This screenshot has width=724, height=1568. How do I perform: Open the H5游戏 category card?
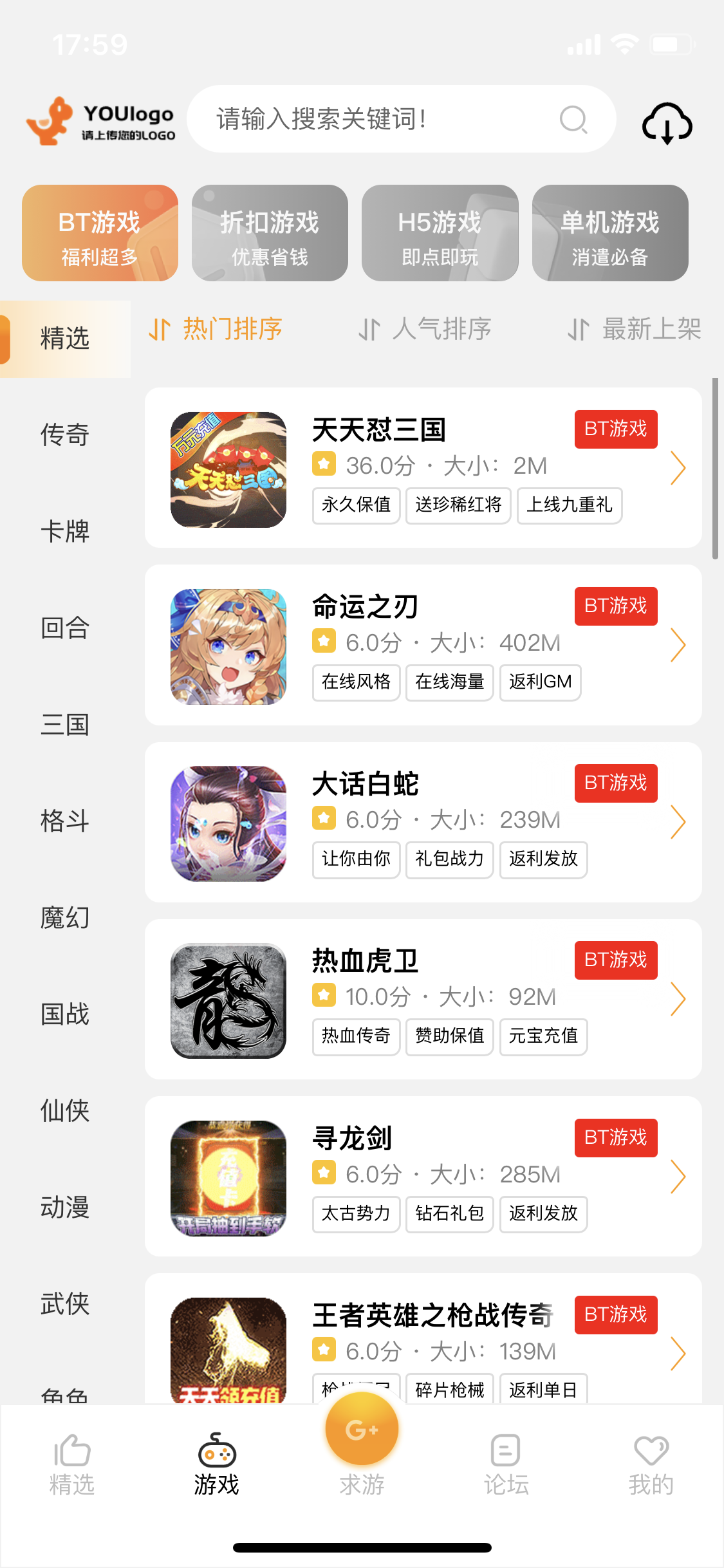440,233
